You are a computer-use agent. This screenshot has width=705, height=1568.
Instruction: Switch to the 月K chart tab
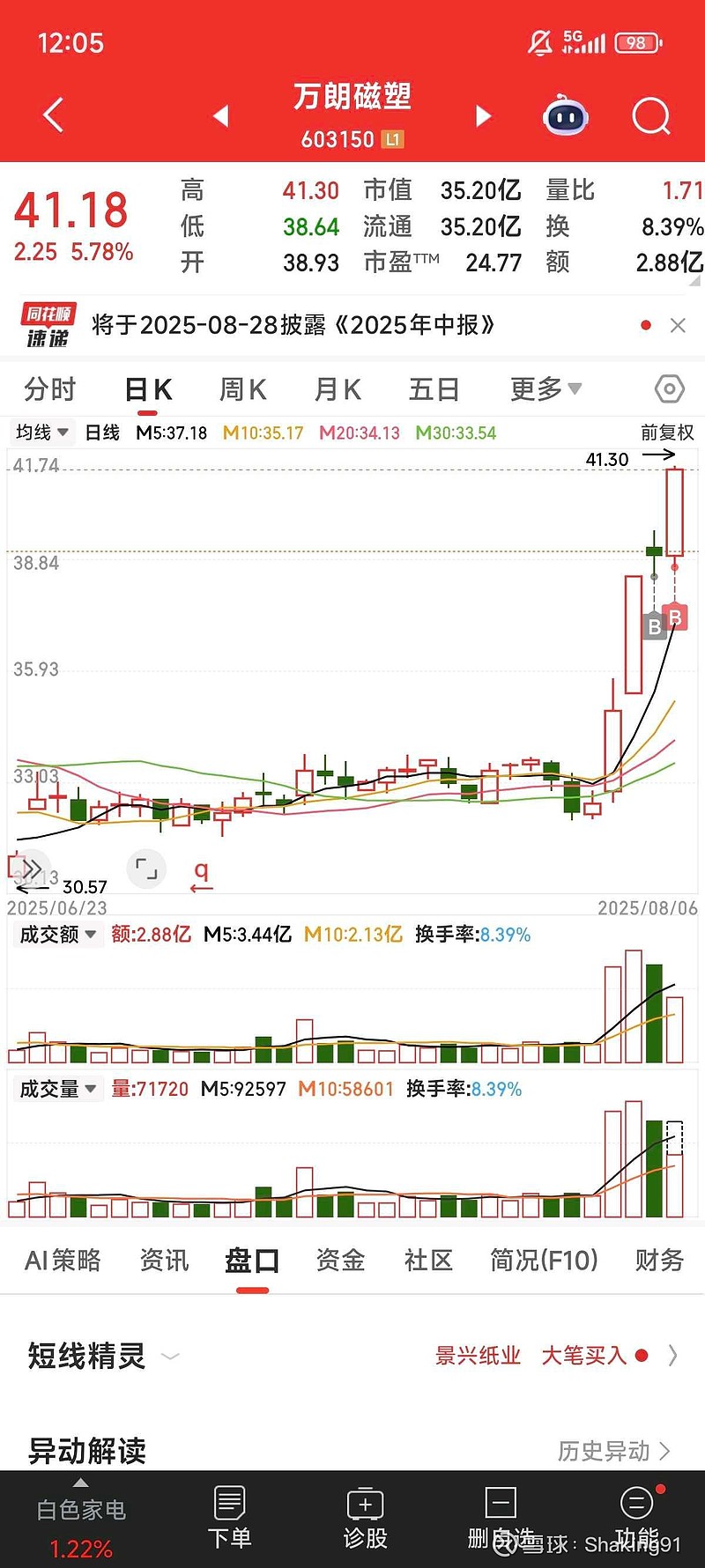click(x=338, y=389)
